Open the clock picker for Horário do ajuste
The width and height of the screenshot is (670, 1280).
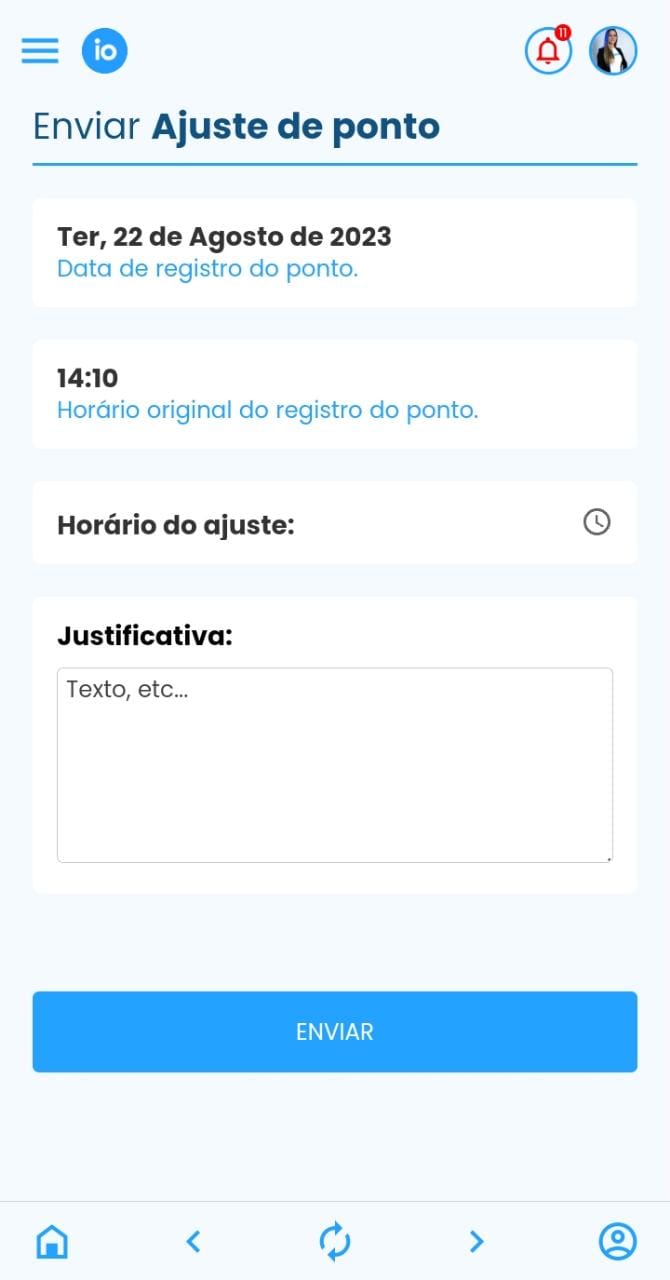[597, 522]
